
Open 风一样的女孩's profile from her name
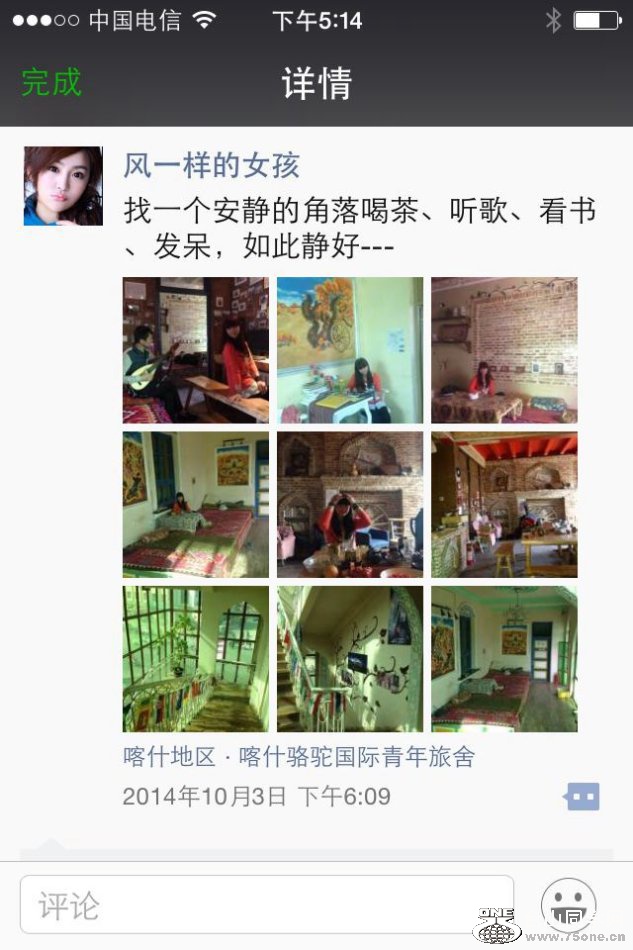click(x=211, y=165)
